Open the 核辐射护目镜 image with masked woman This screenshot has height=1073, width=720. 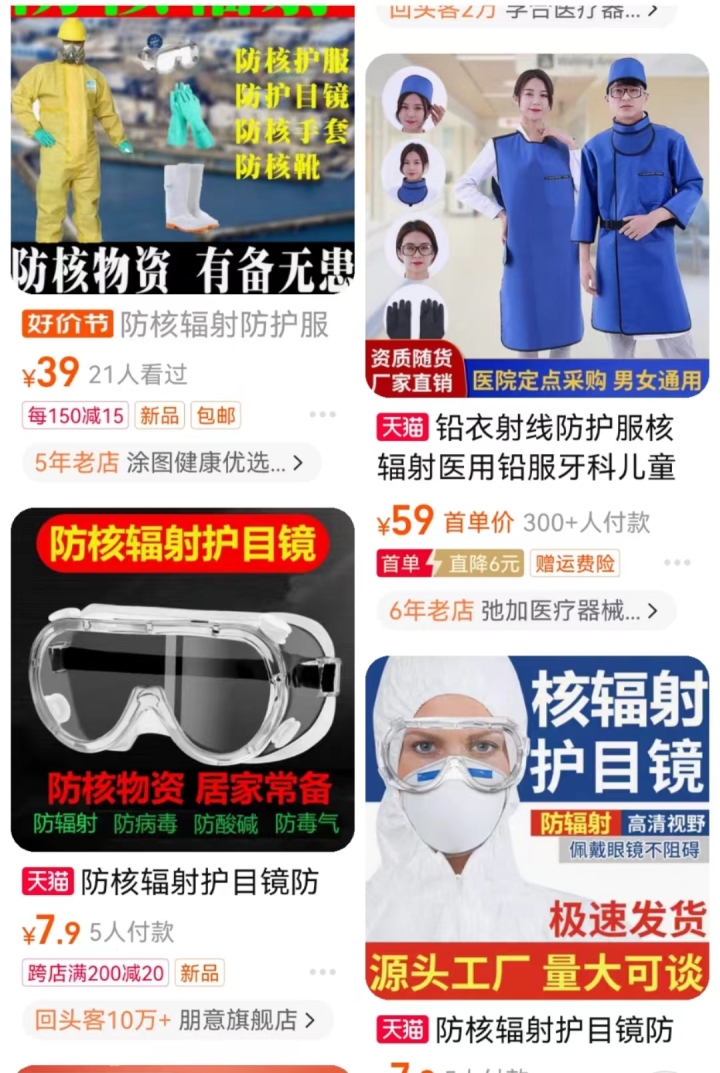(537, 827)
